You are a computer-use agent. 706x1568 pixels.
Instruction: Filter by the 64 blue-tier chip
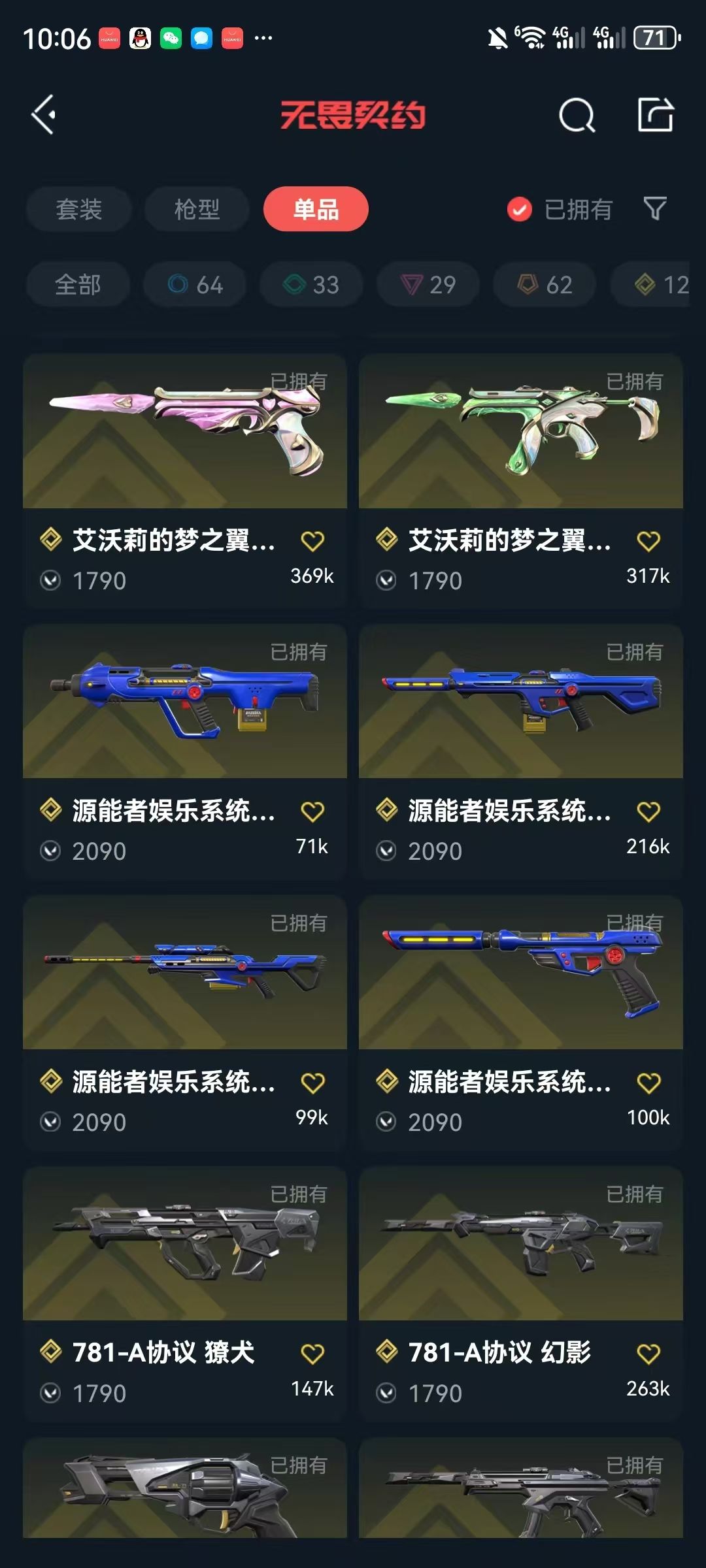tap(195, 285)
